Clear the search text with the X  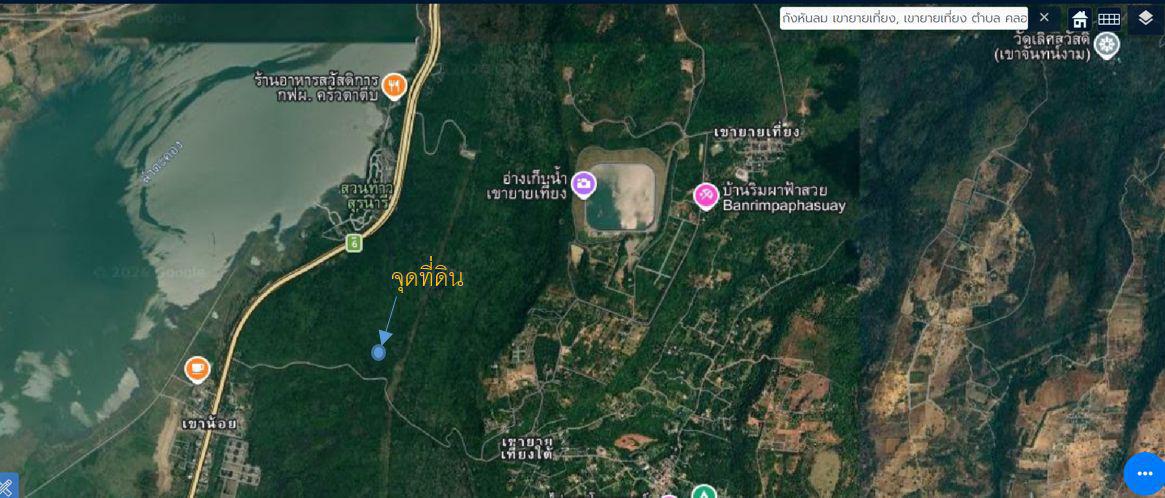click(x=1044, y=18)
